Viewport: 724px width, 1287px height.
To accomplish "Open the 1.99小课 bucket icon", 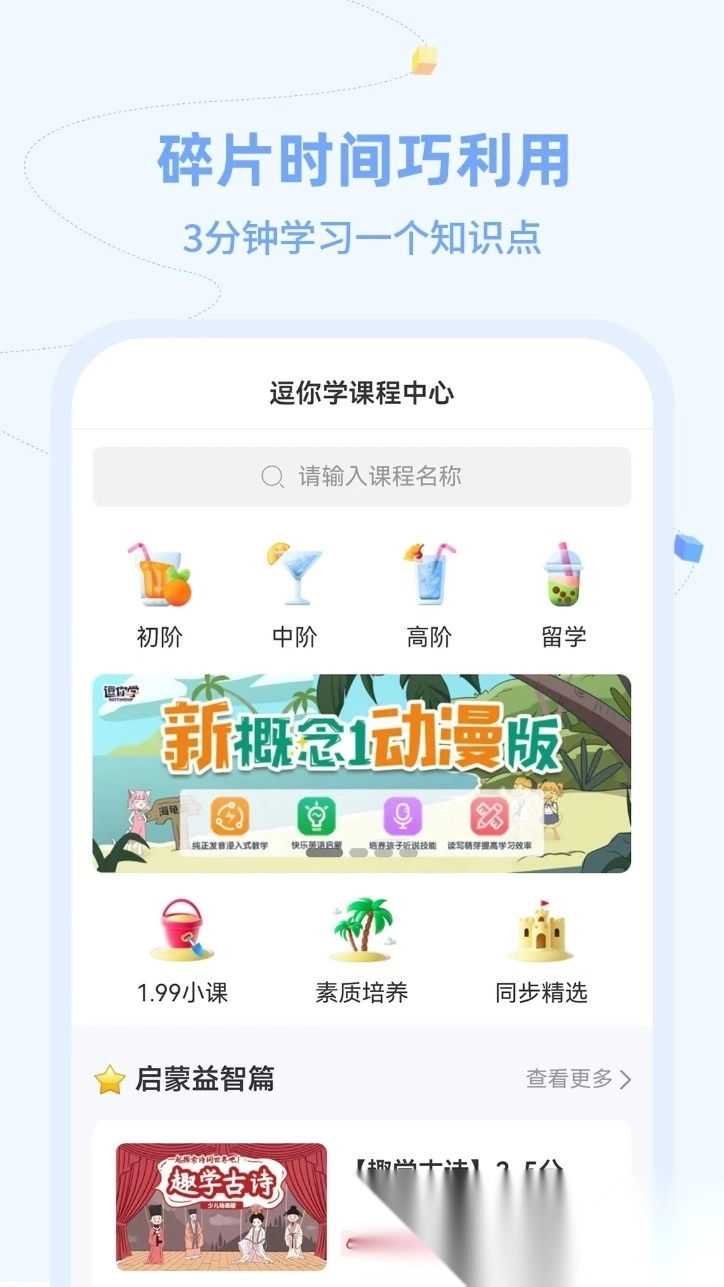I will [180, 933].
